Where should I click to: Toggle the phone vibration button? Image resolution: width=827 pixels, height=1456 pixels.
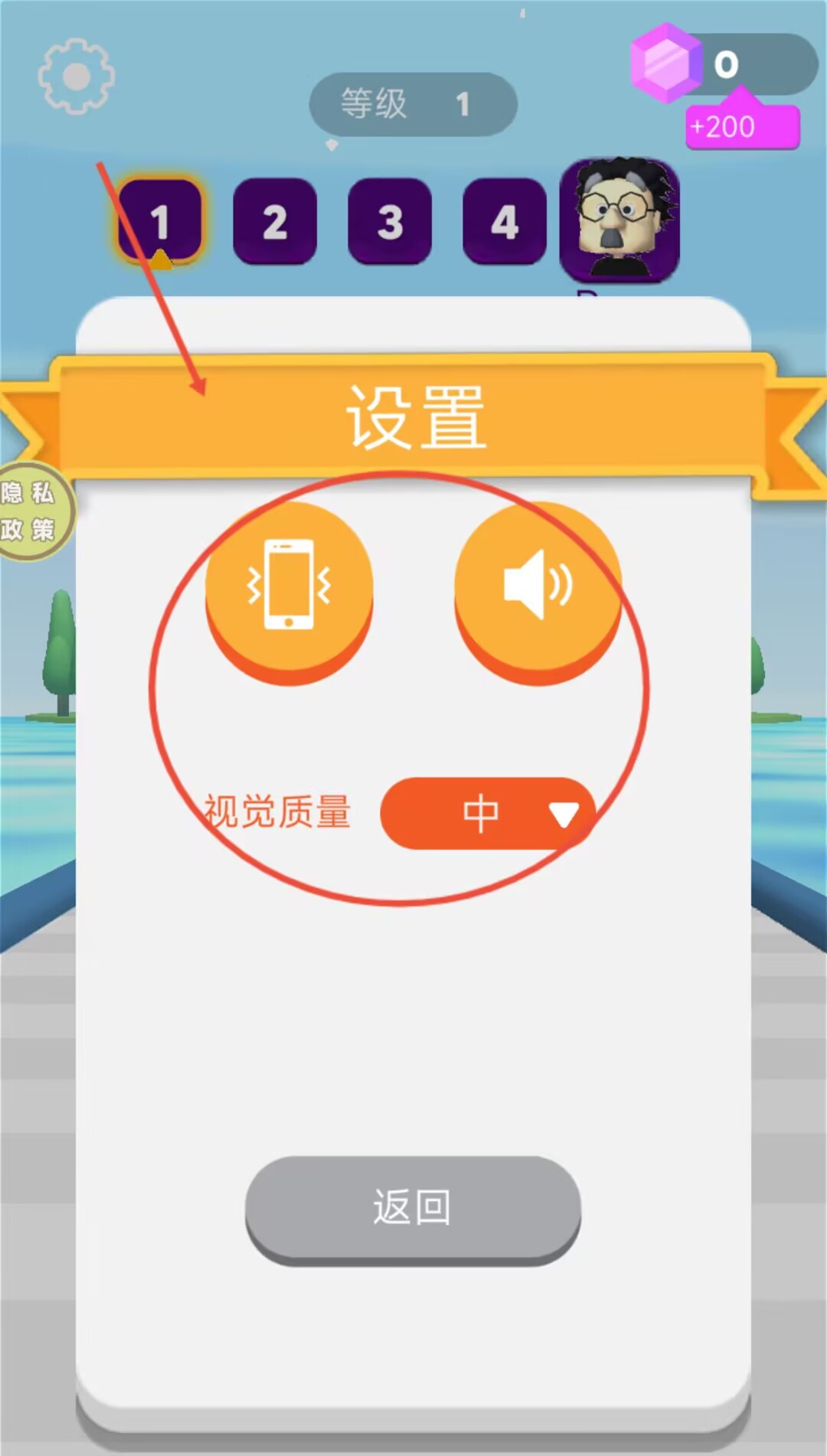(289, 587)
